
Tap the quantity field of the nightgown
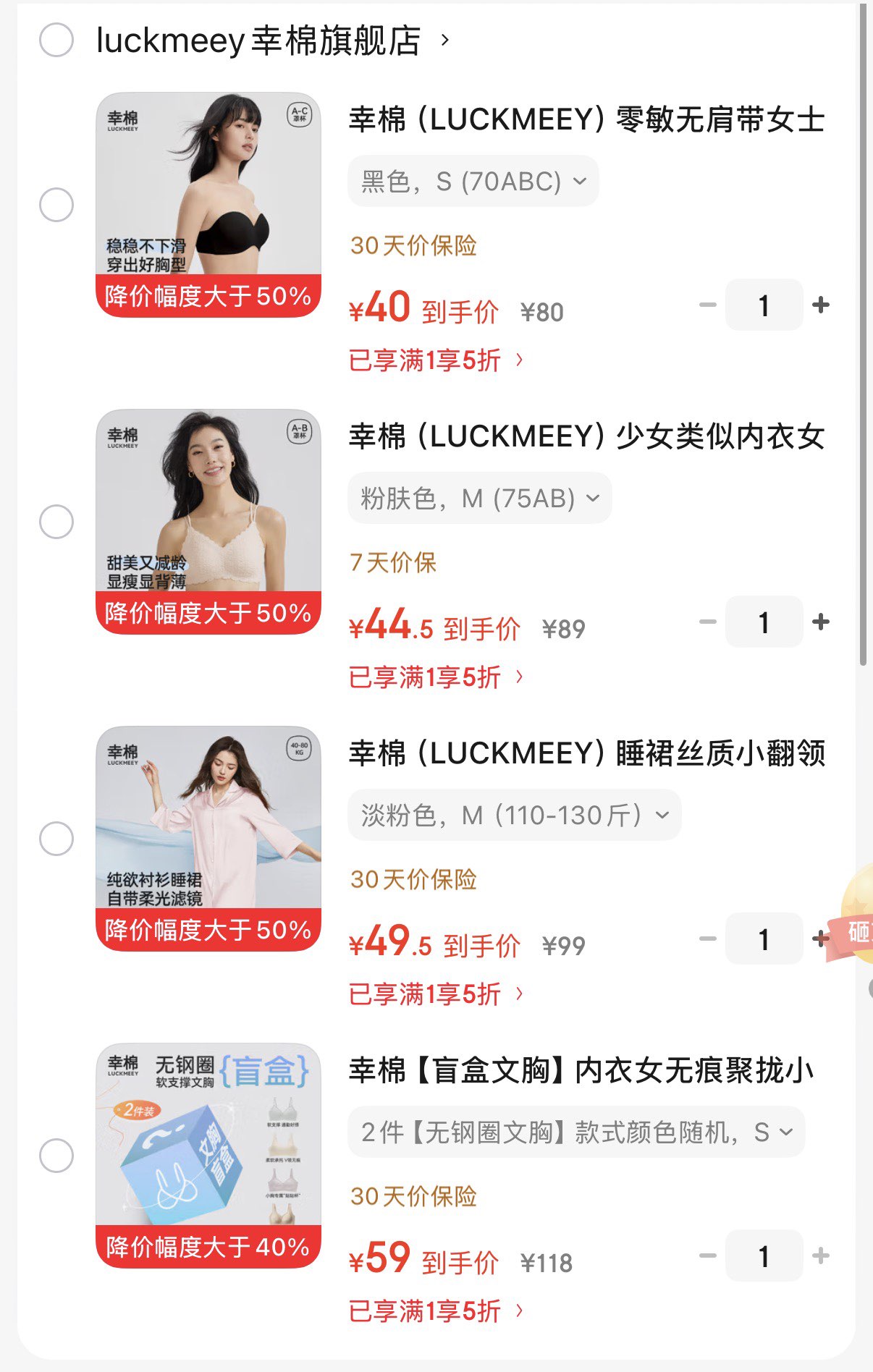click(x=764, y=939)
